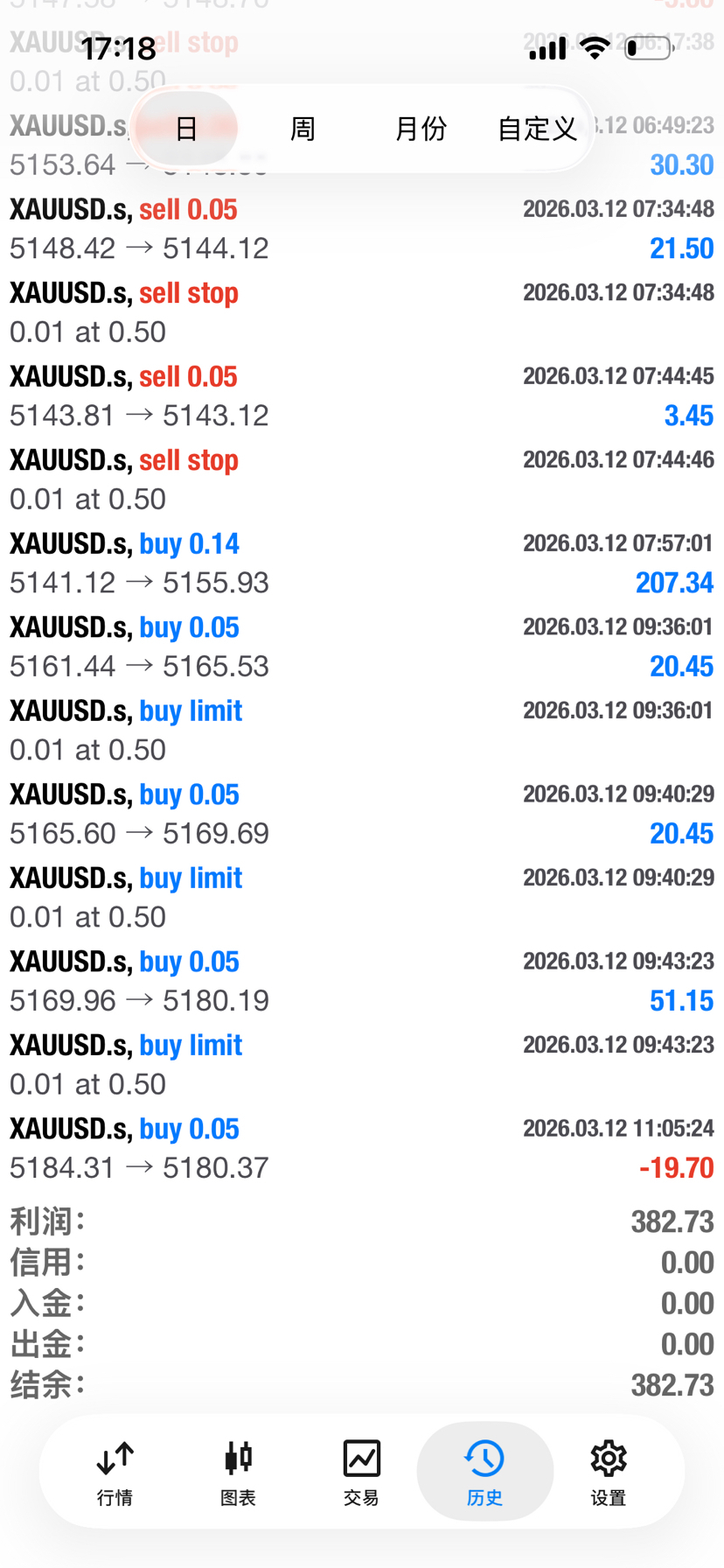
Task: Tap the 历史 history tab
Action: (484, 1473)
